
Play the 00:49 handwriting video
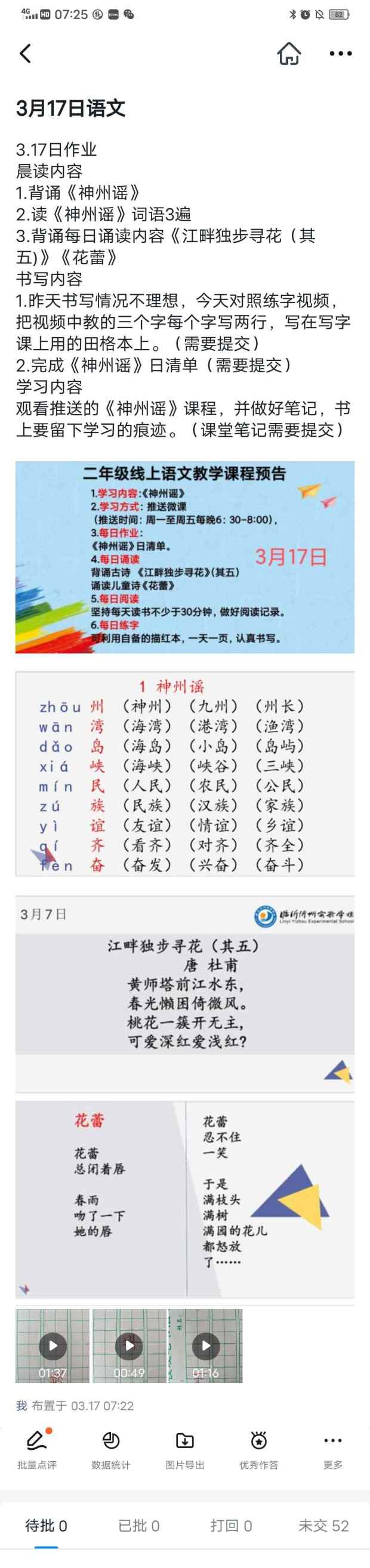pos(129,1346)
